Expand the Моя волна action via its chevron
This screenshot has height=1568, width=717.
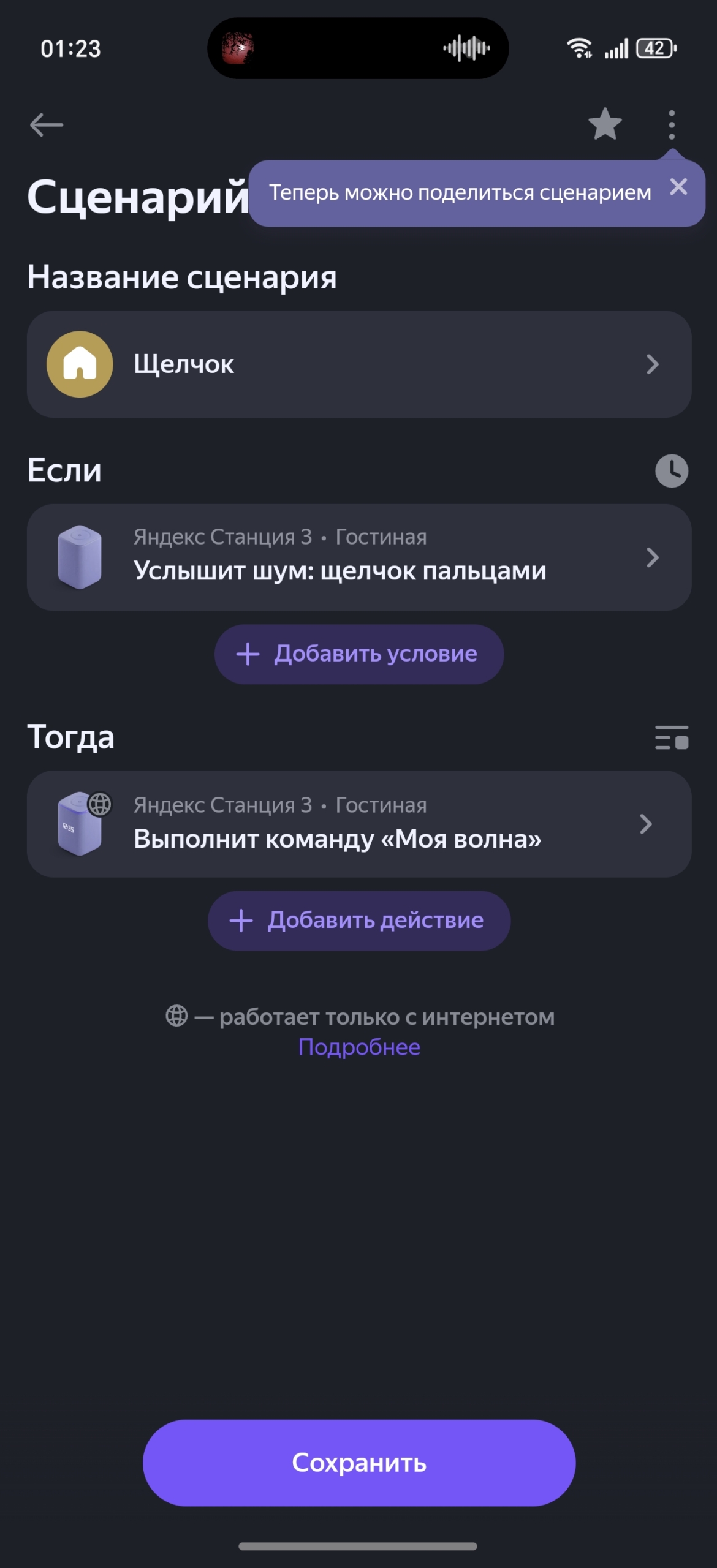pyautogui.click(x=645, y=823)
